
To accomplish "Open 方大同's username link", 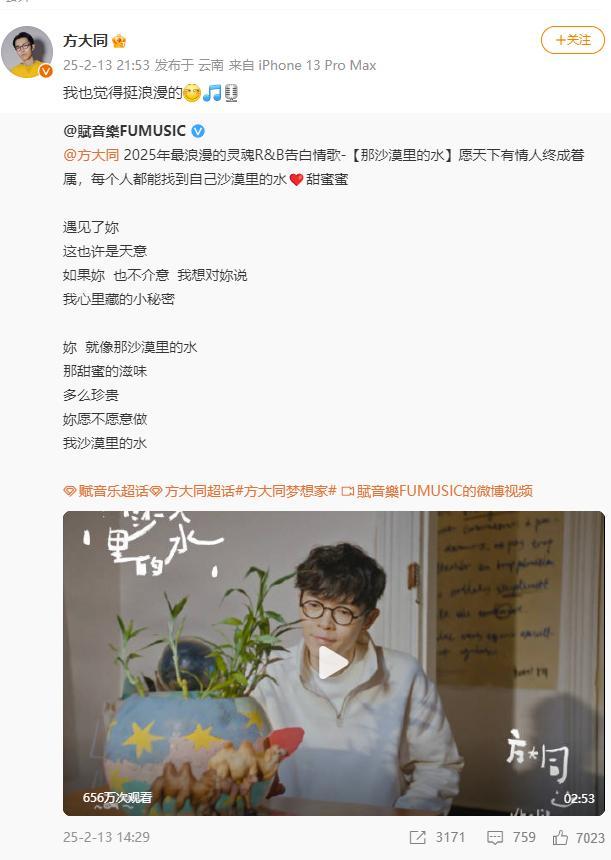I will point(85,41).
